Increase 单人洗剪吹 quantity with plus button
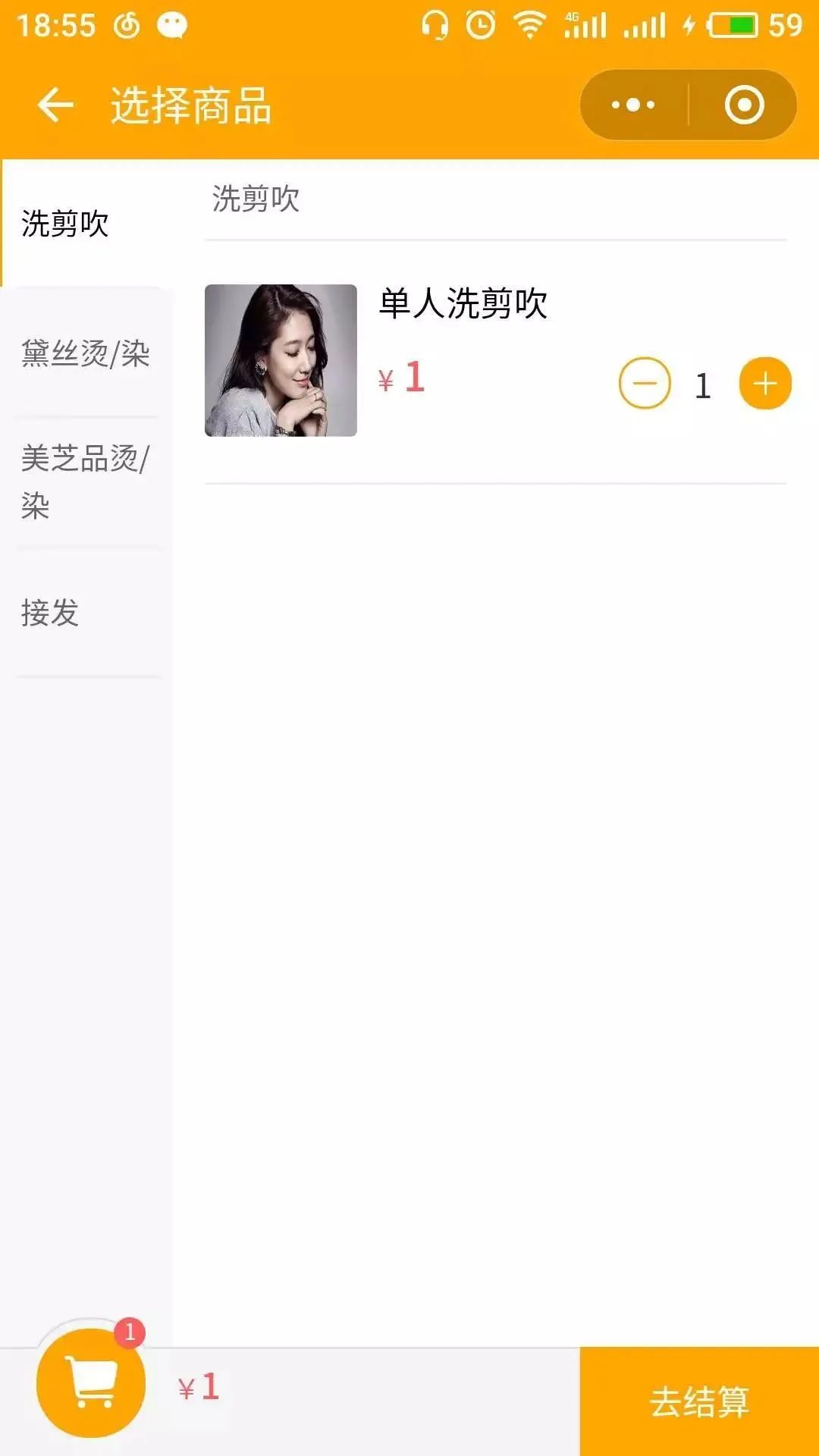This screenshot has height=1456, width=819. pyautogui.click(x=765, y=384)
